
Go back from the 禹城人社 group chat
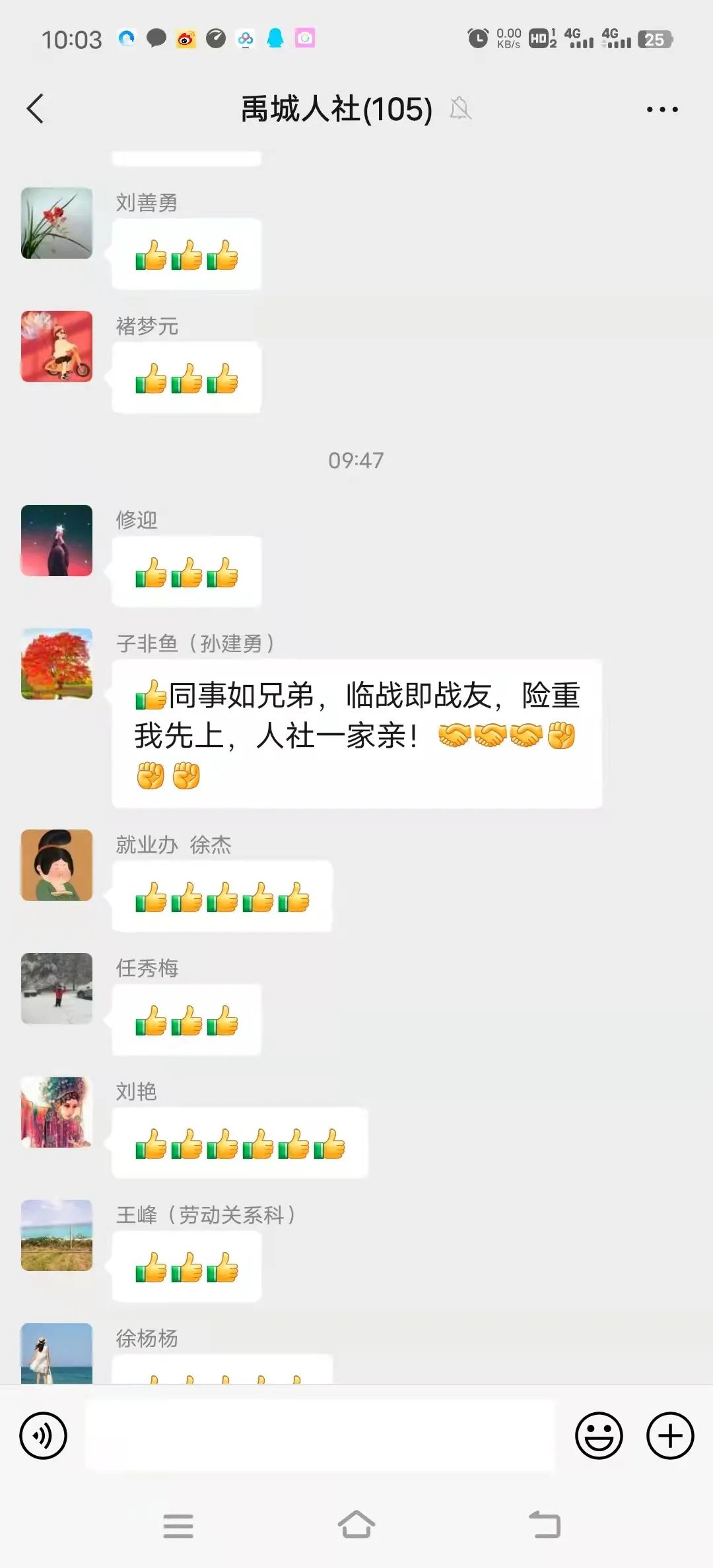(36, 109)
